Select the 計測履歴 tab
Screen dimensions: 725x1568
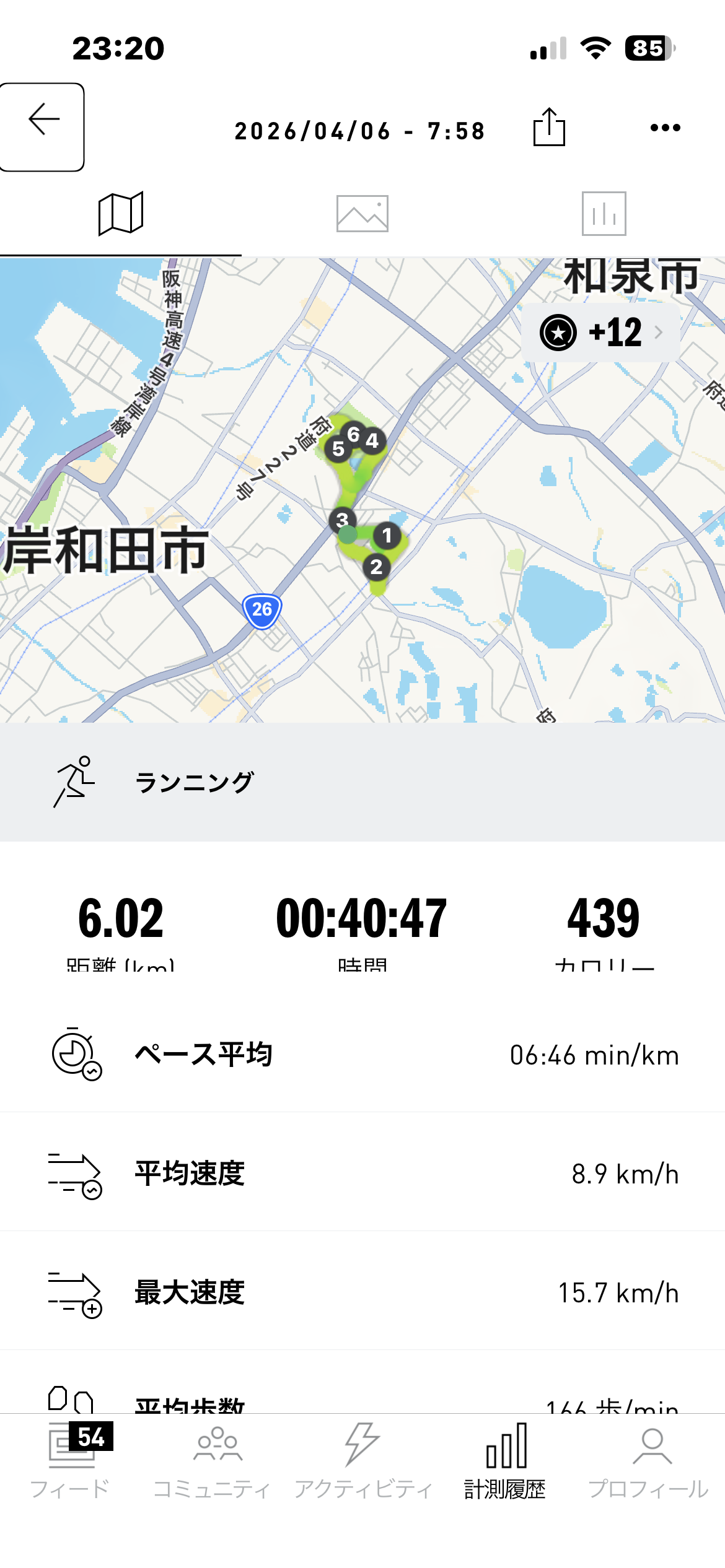505,1461
